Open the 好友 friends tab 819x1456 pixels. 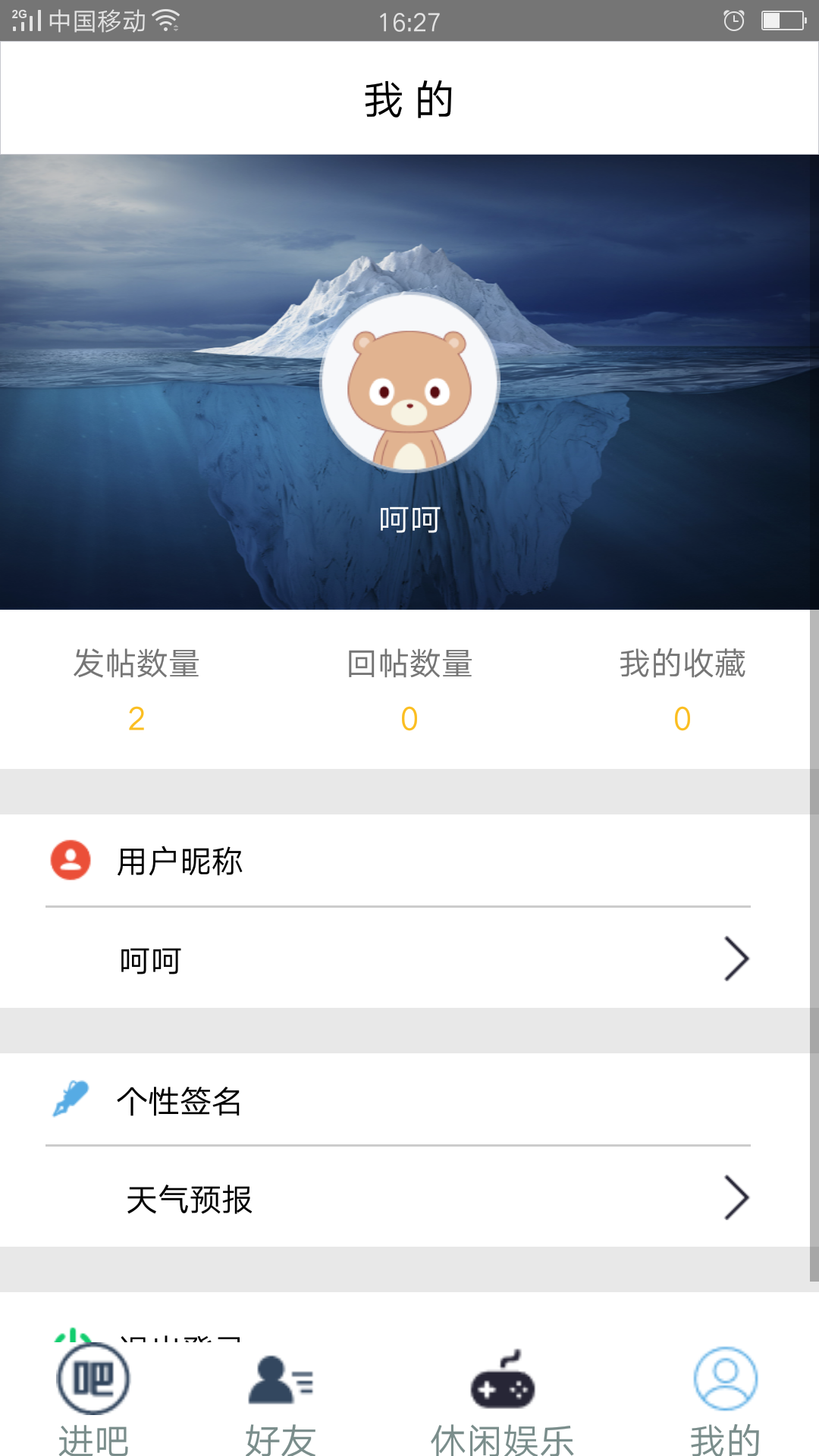281,1399
